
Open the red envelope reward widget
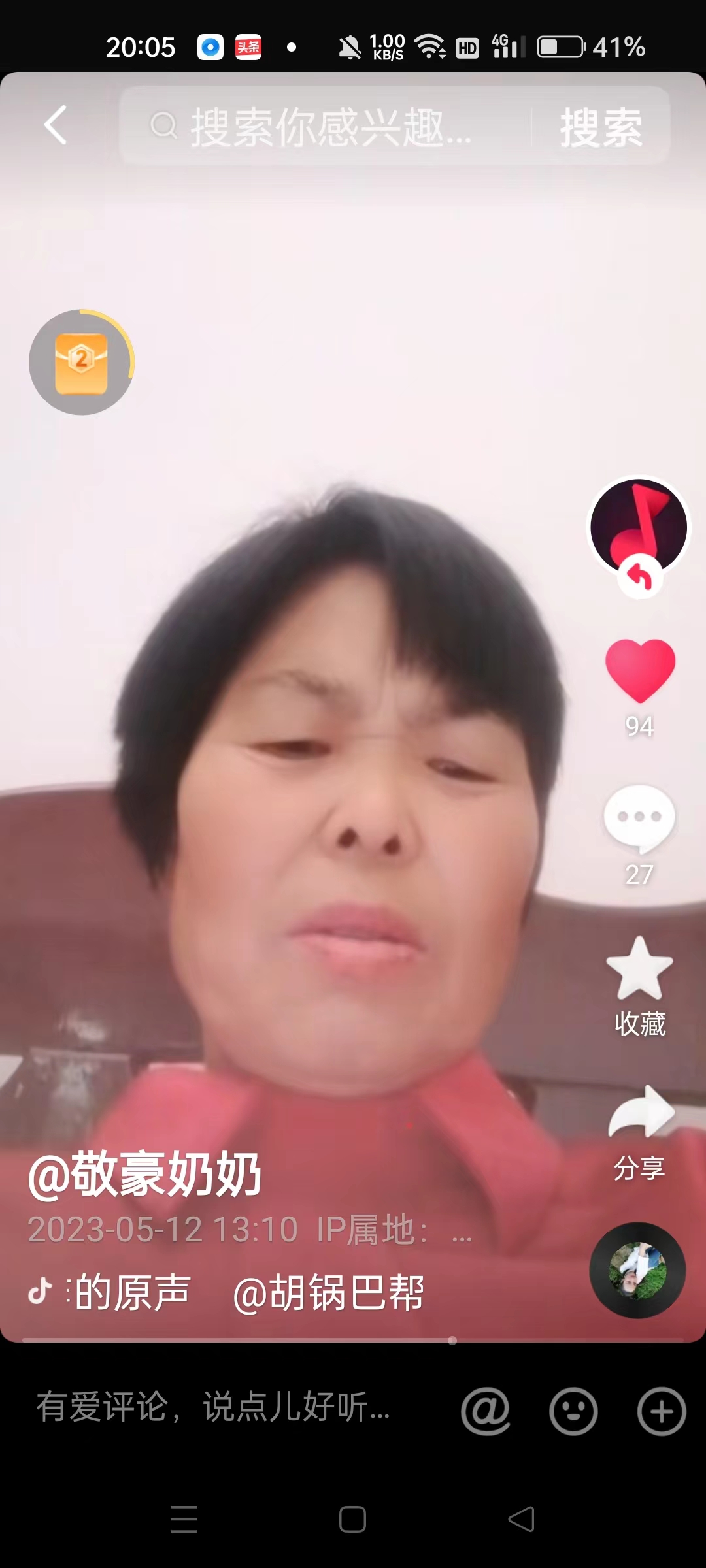[x=81, y=363]
